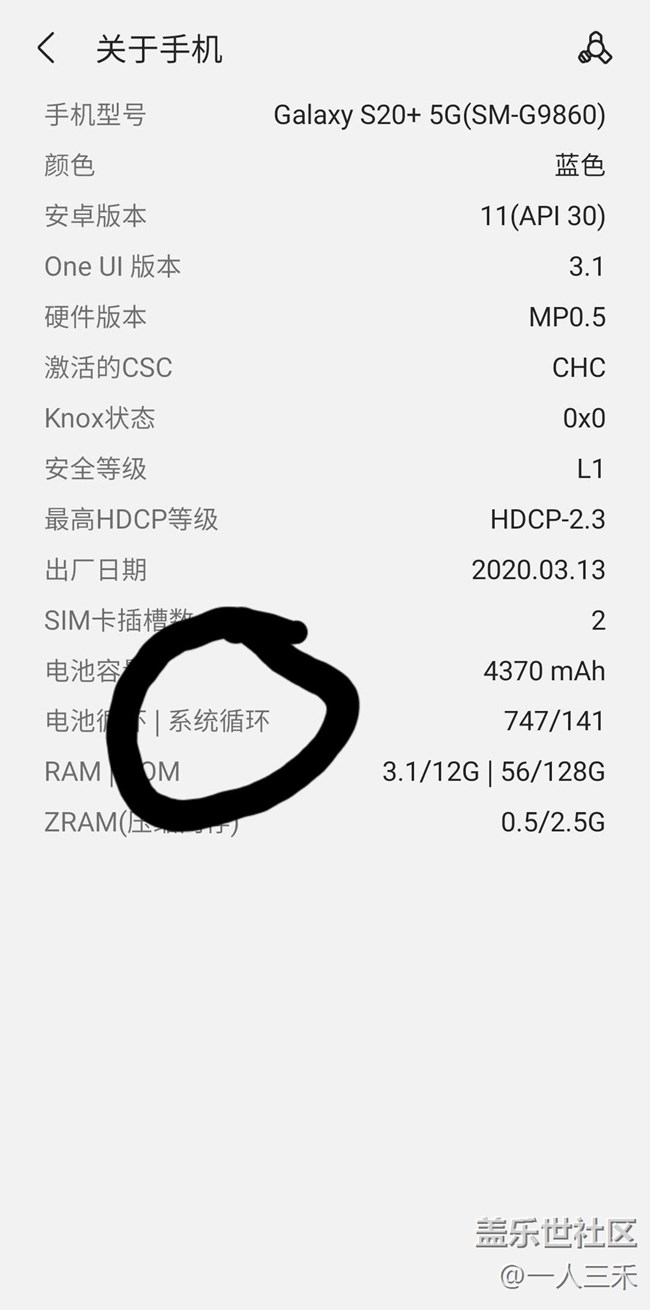
Task: Go back from the 关于手机 page
Action: click(x=46, y=49)
